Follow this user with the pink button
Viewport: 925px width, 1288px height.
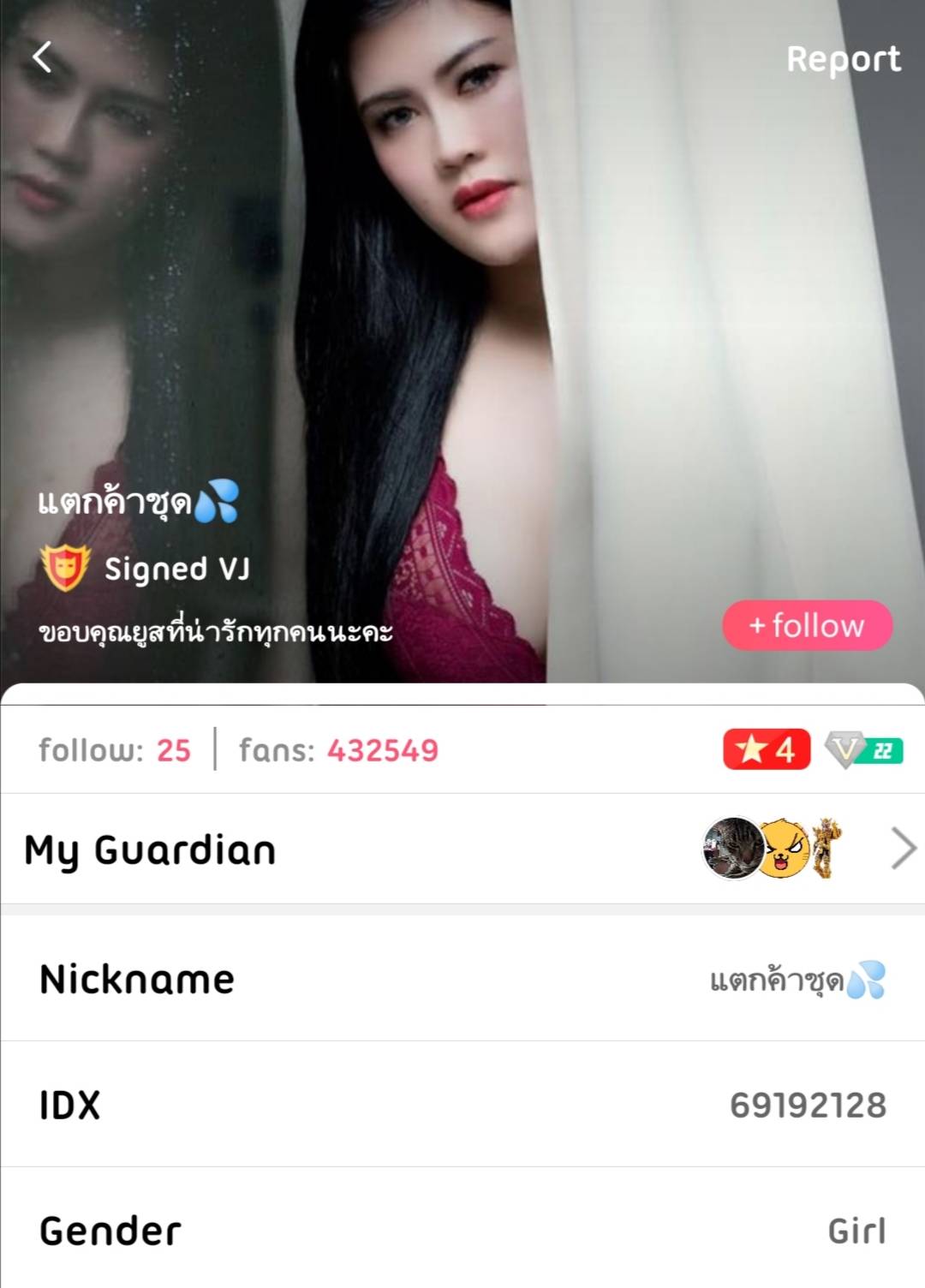pyautogui.click(x=807, y=625)
